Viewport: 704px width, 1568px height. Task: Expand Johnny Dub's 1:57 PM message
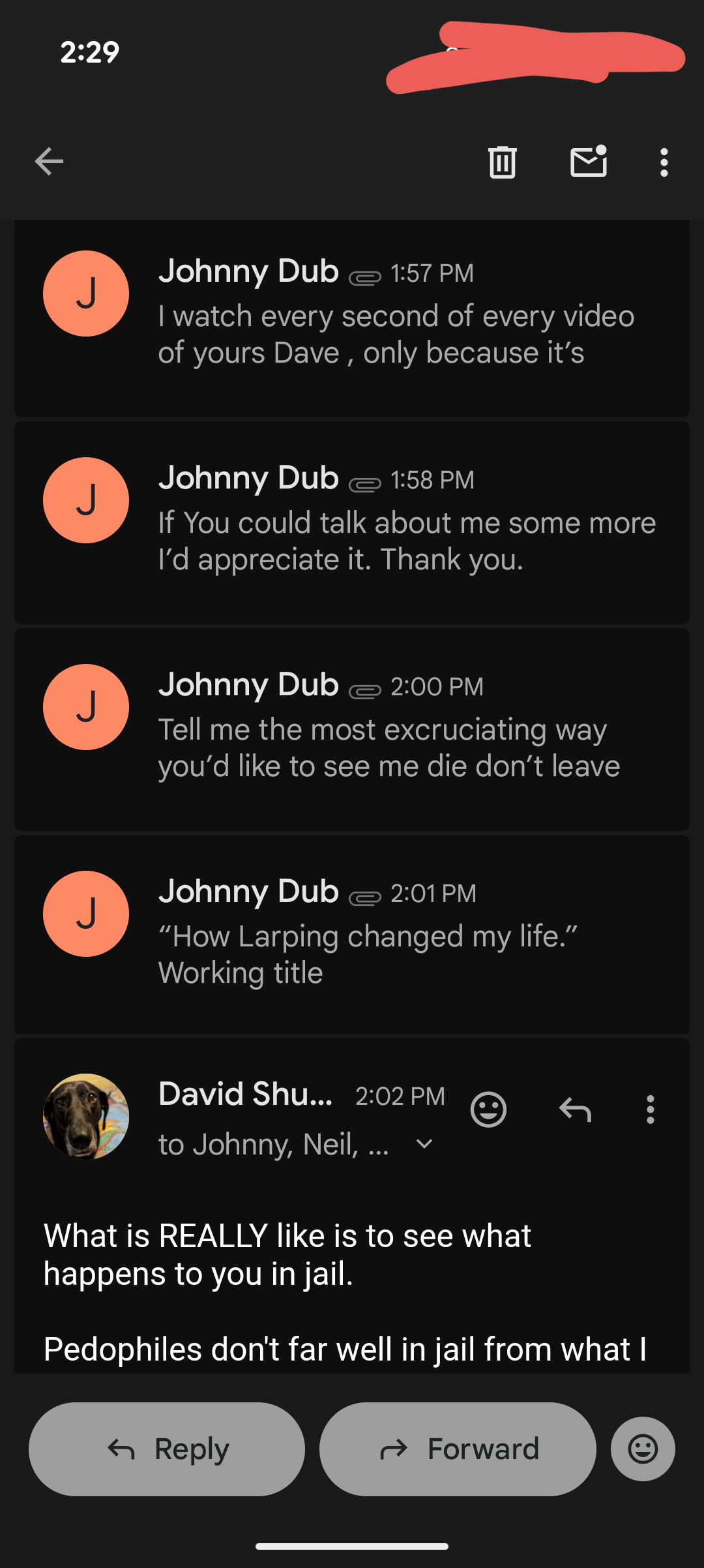(x=352, y=318)
